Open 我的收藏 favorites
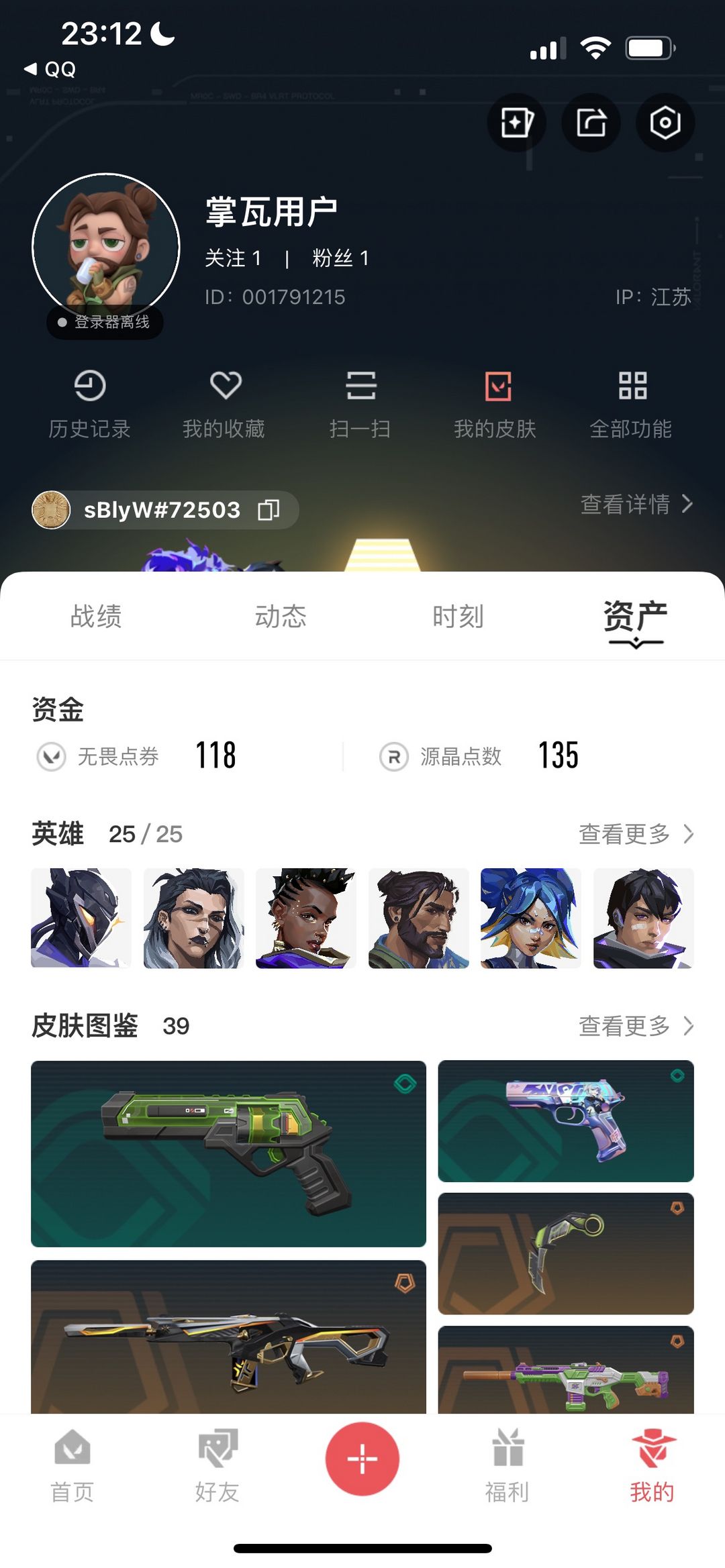725x1568 pixels. 225,403
